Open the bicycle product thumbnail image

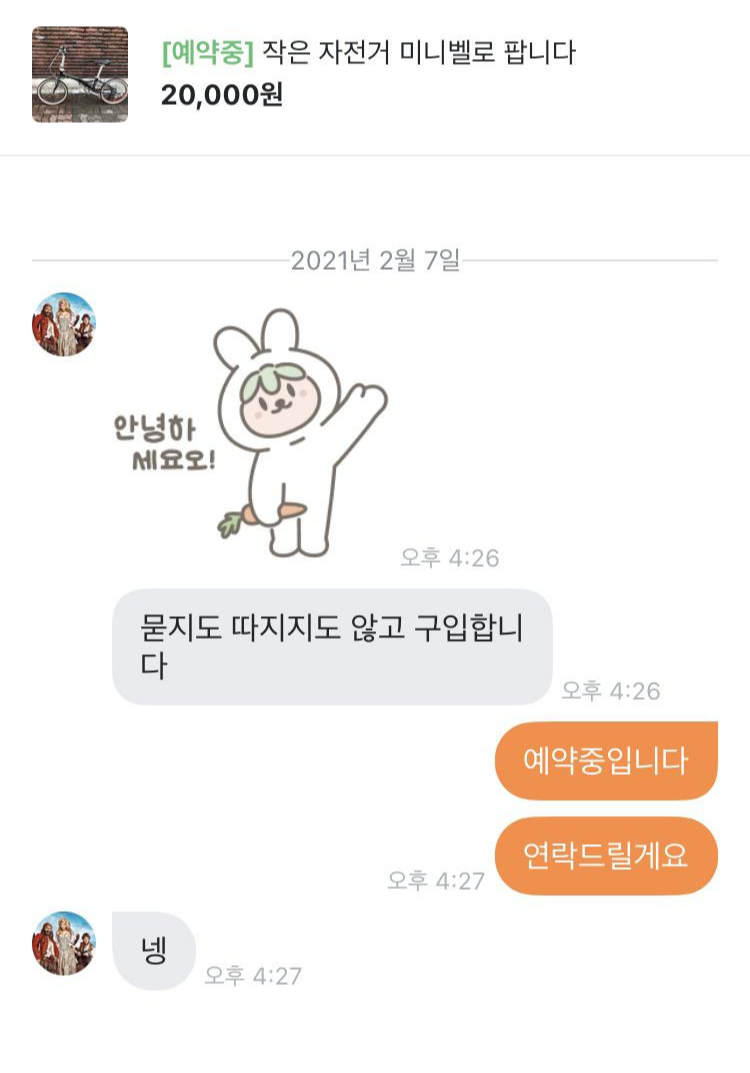pyautogui.click(x=80, y=75)
